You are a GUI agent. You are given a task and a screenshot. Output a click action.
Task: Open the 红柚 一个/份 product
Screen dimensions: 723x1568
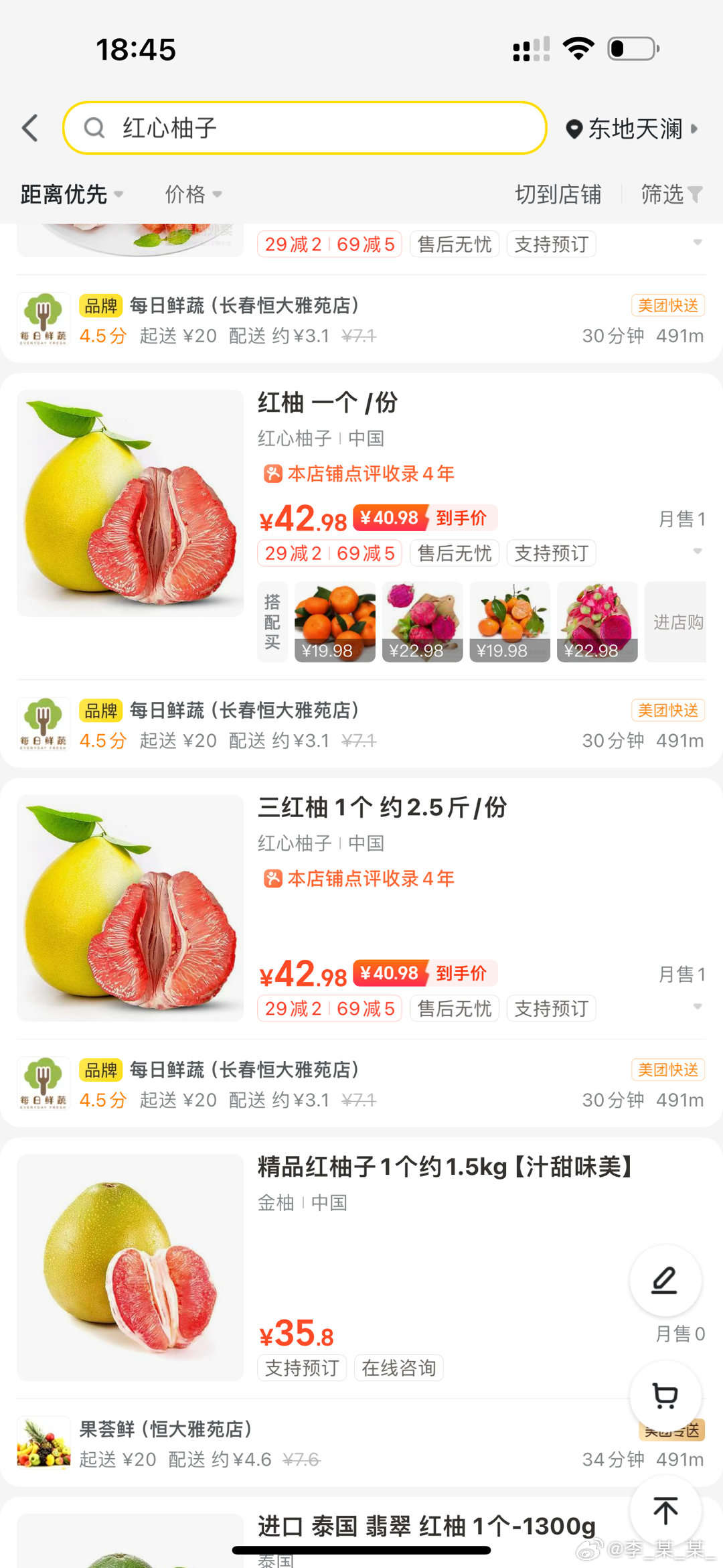tap(327, 403)
